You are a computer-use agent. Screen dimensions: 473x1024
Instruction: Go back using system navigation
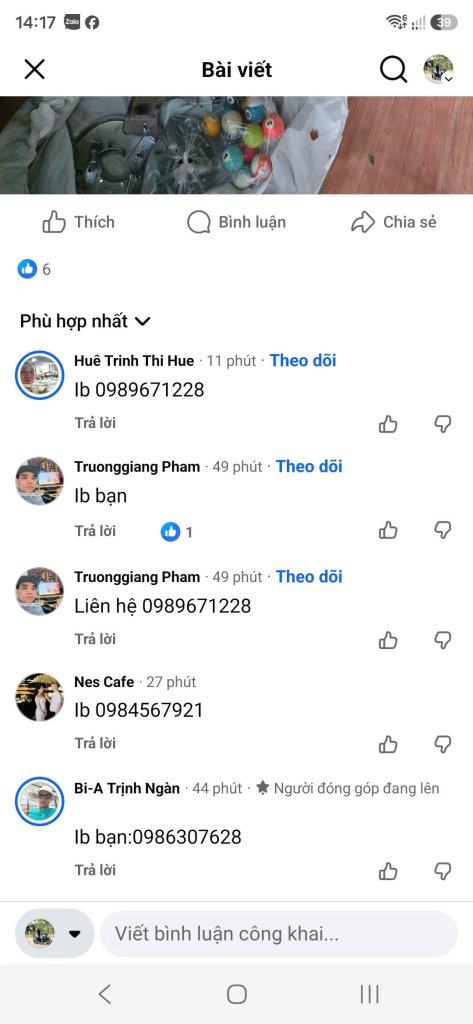point(105,995)
